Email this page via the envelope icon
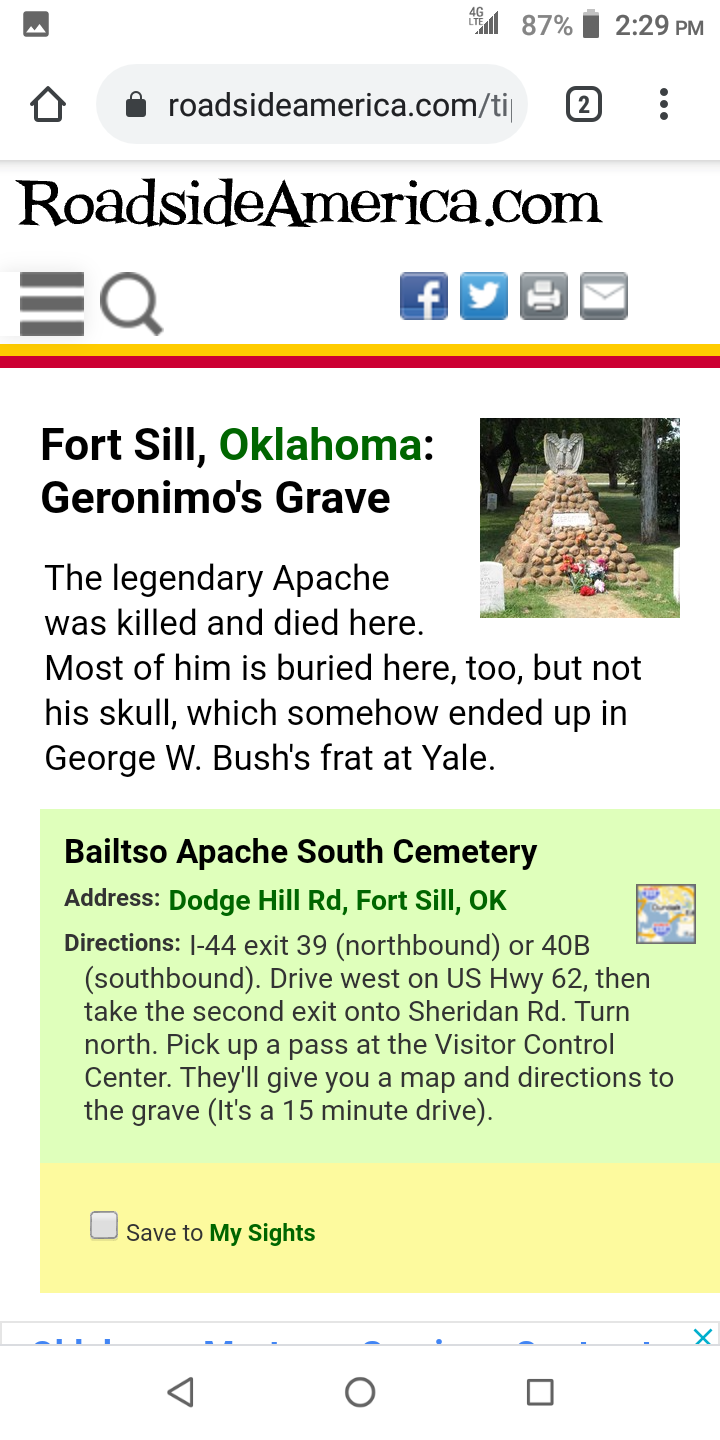This screenshot has height=1440, width=720. [x=604, y=297]
